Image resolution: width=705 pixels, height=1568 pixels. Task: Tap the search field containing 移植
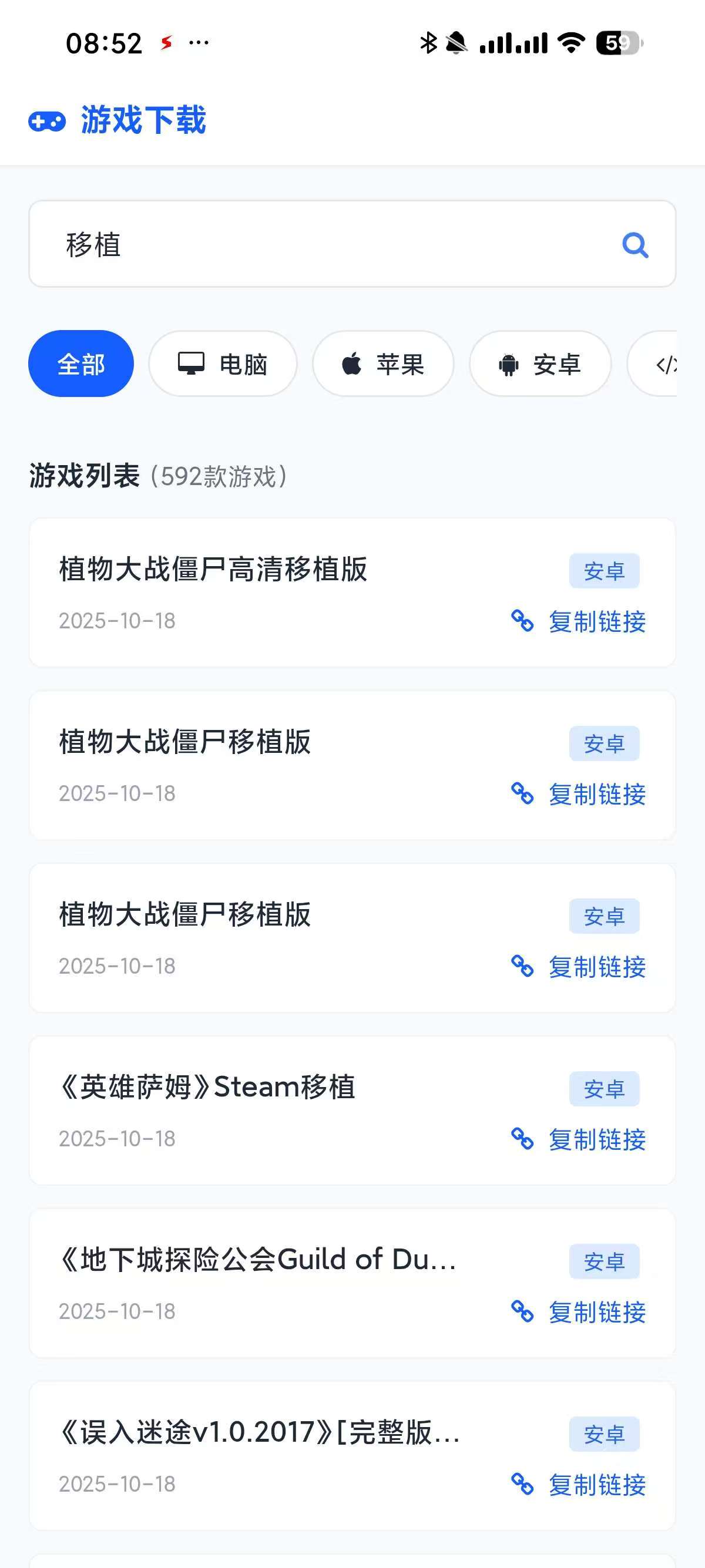click(329, 244)
